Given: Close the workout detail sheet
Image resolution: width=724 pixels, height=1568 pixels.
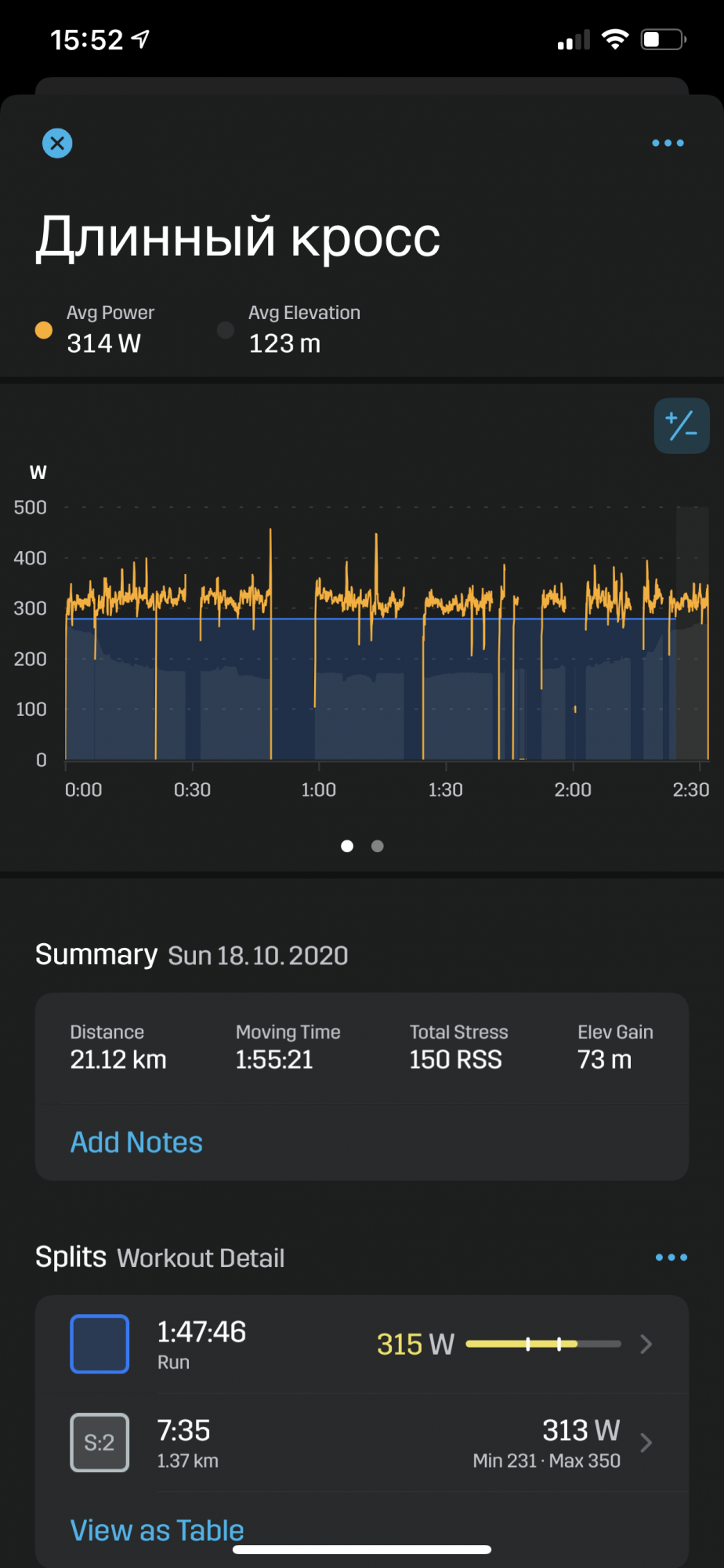Looking at the screenshot, I should coord(57,143).
